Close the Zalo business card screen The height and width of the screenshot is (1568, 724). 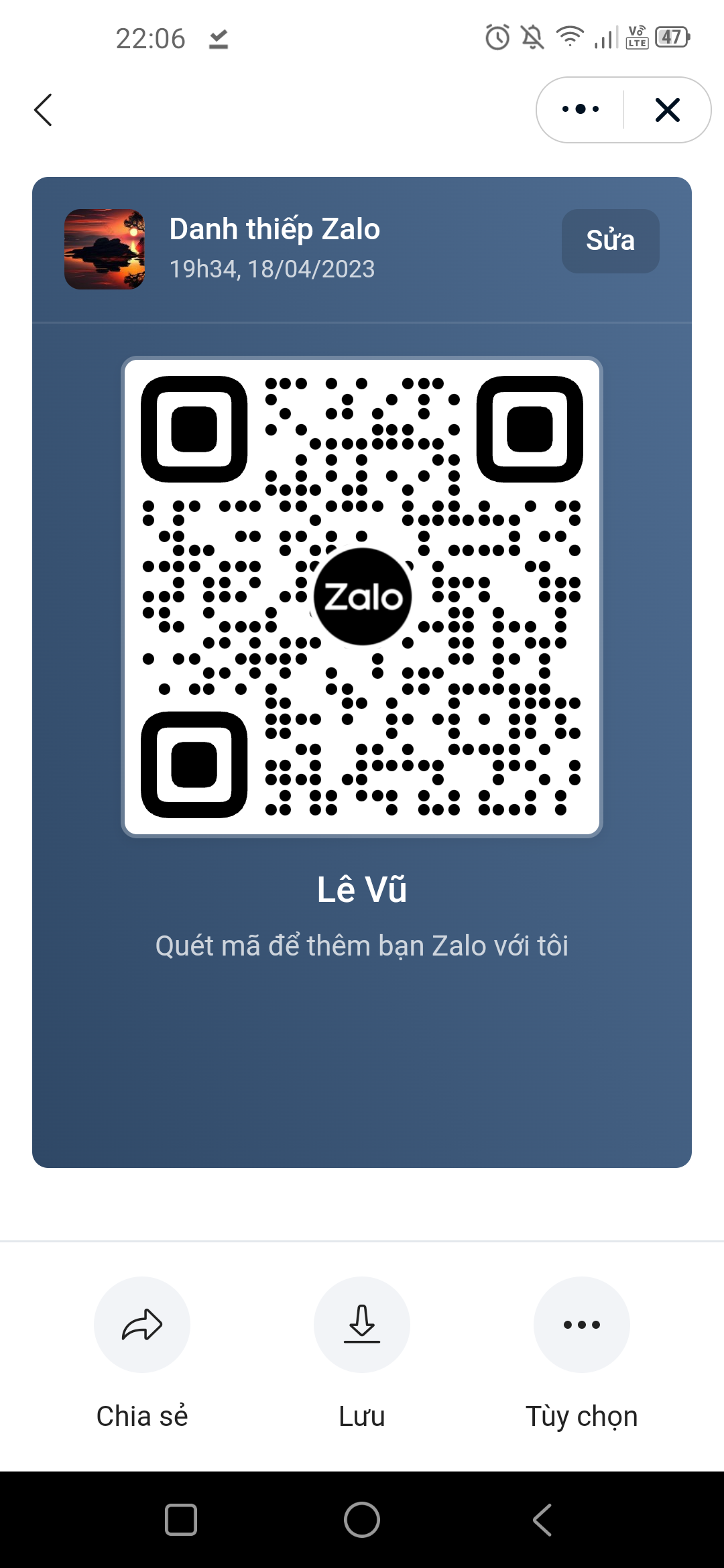click(x=667, y=110)
